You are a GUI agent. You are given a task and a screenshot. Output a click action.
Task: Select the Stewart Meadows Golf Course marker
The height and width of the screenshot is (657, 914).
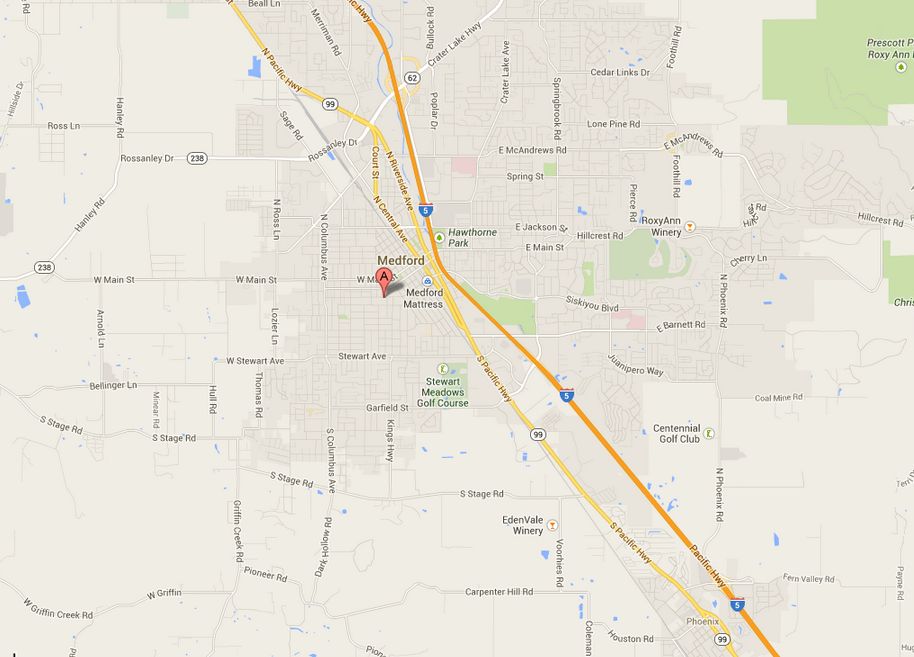pyautogui.click(x=441, y=368)
